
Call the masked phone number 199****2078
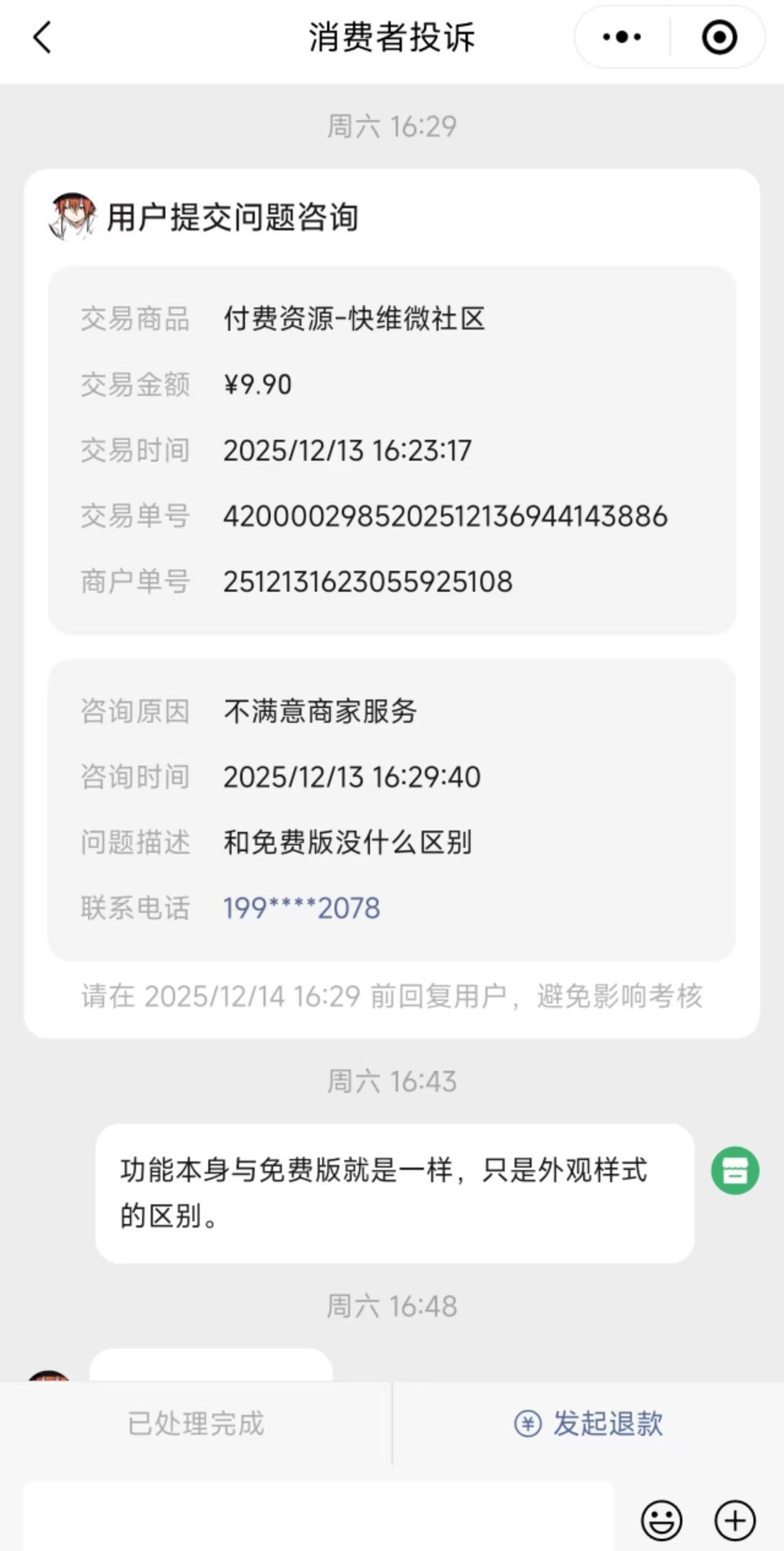pyautogui.click(x=301, y=908)
